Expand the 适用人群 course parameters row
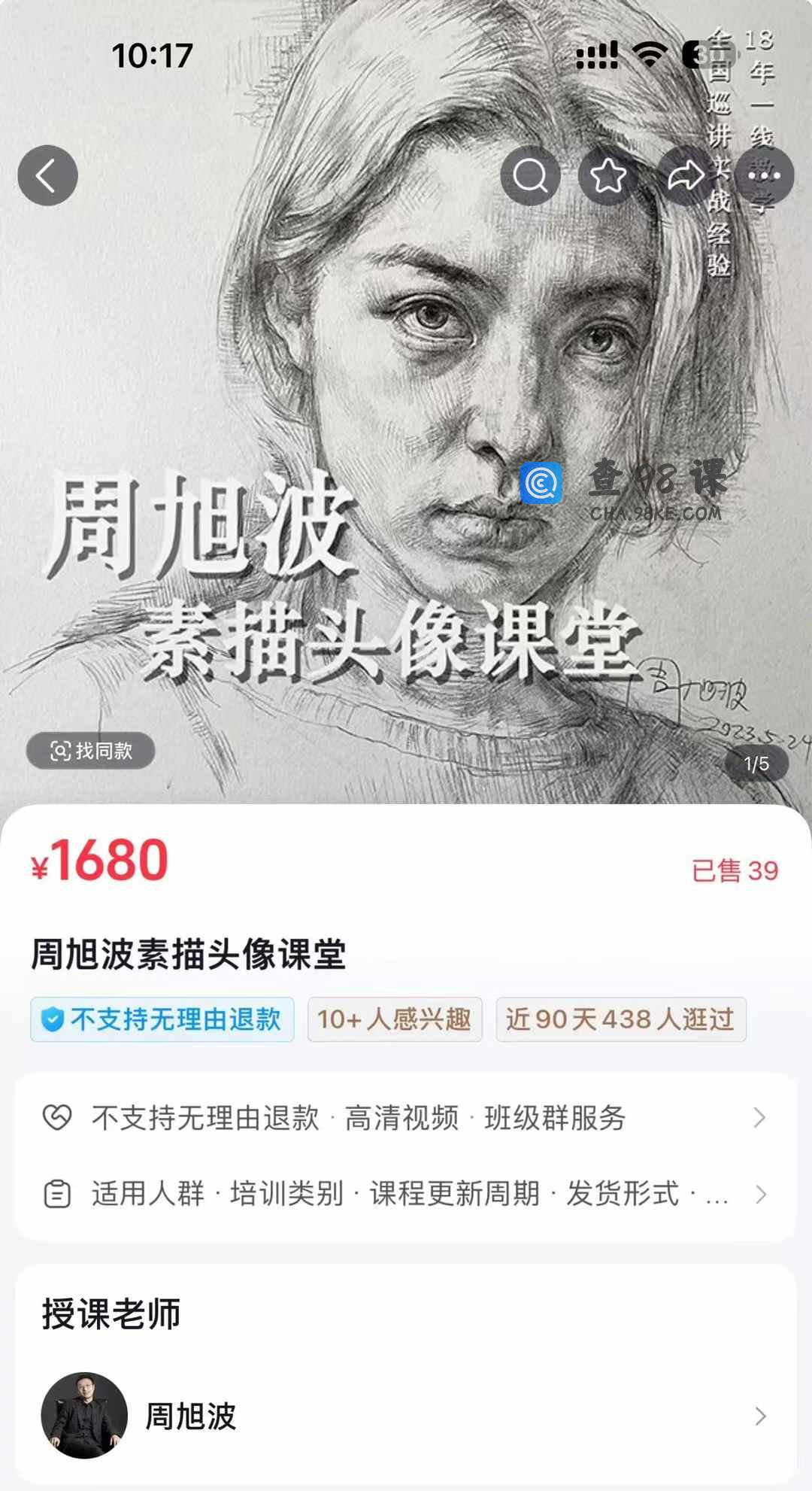This screenshot has height=1491, width=812. coord(406,1194)
